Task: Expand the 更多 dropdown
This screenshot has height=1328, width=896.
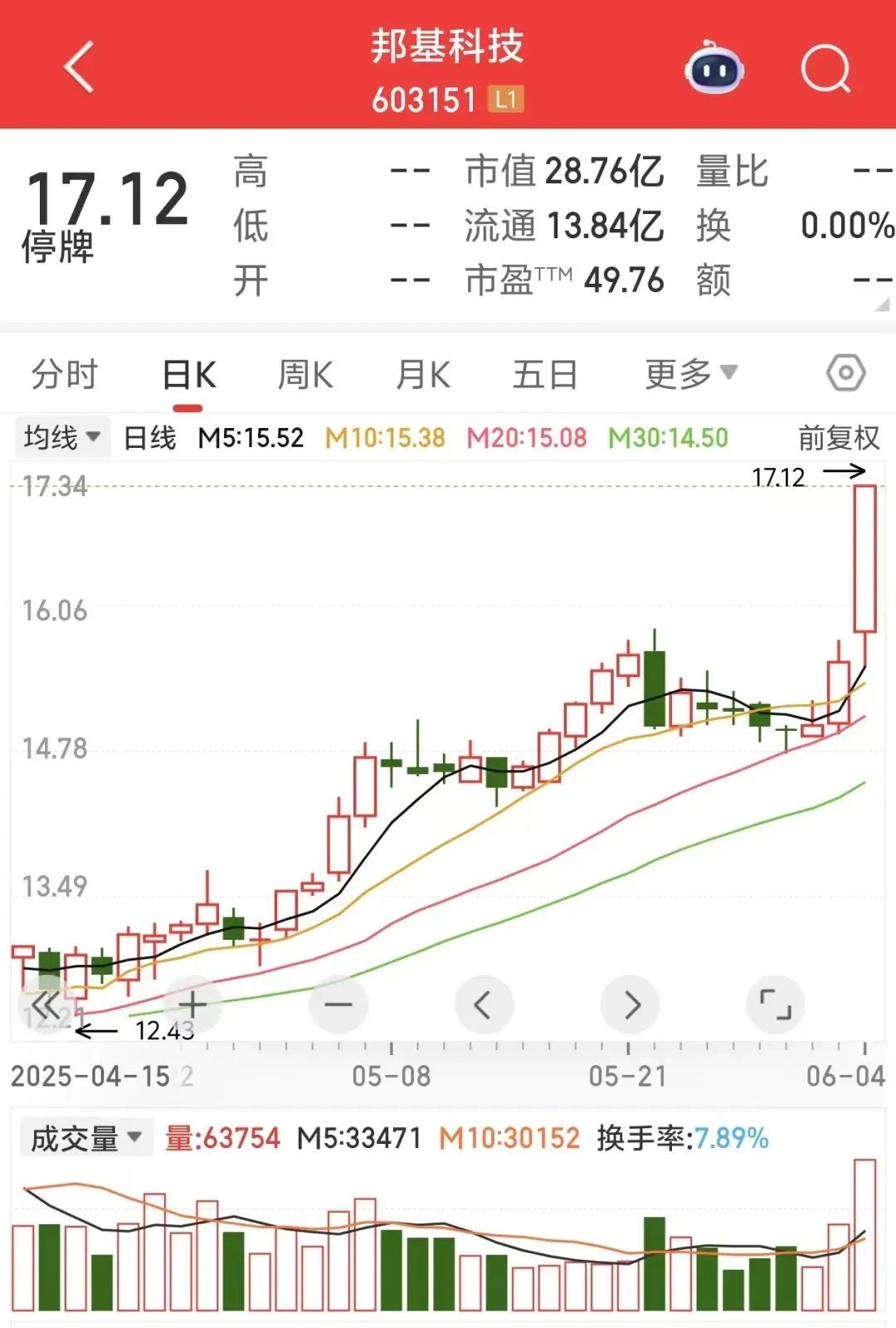Action: pos(690,374)
